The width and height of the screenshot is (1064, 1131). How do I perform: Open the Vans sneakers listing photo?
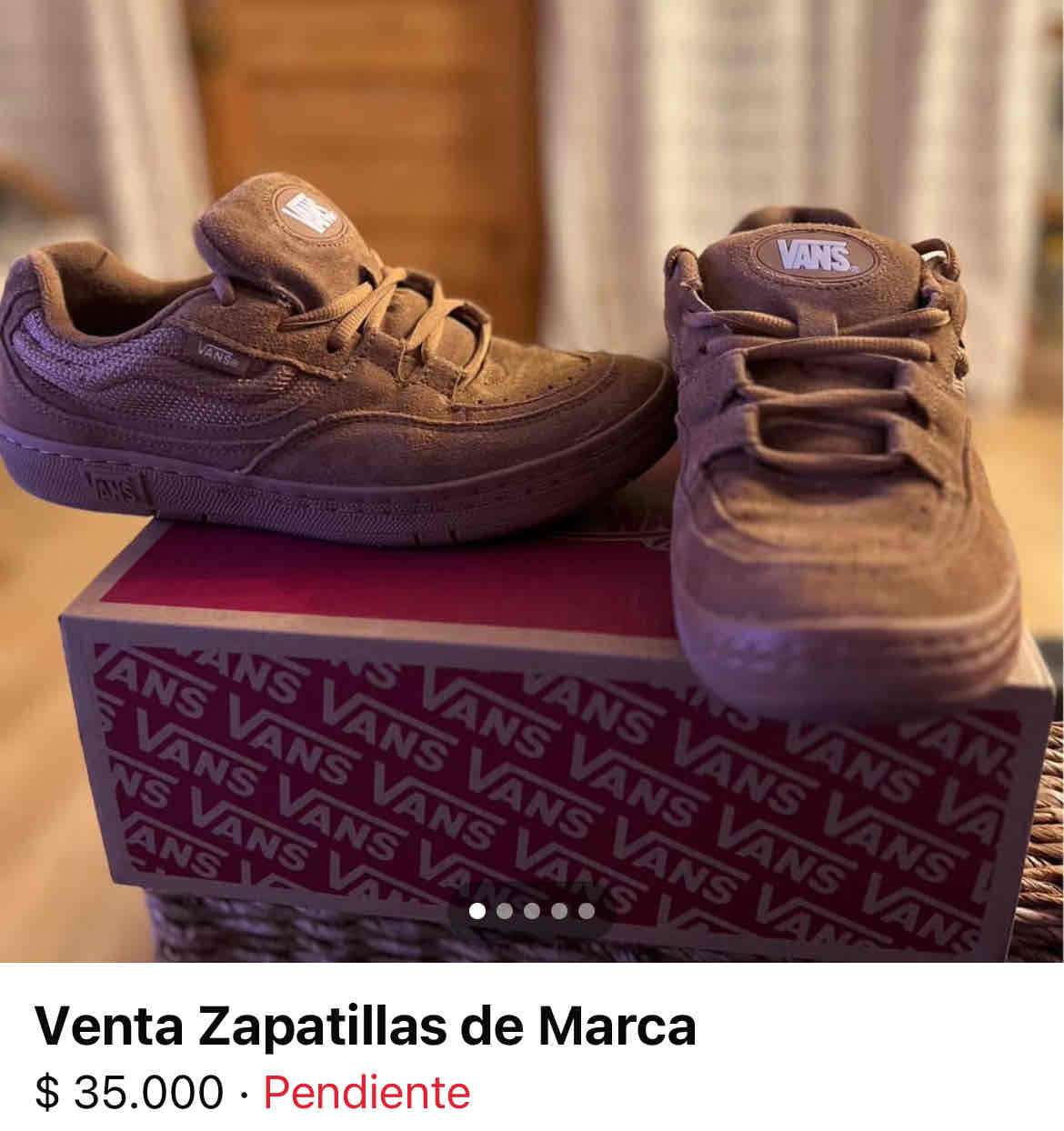point(532,455)
